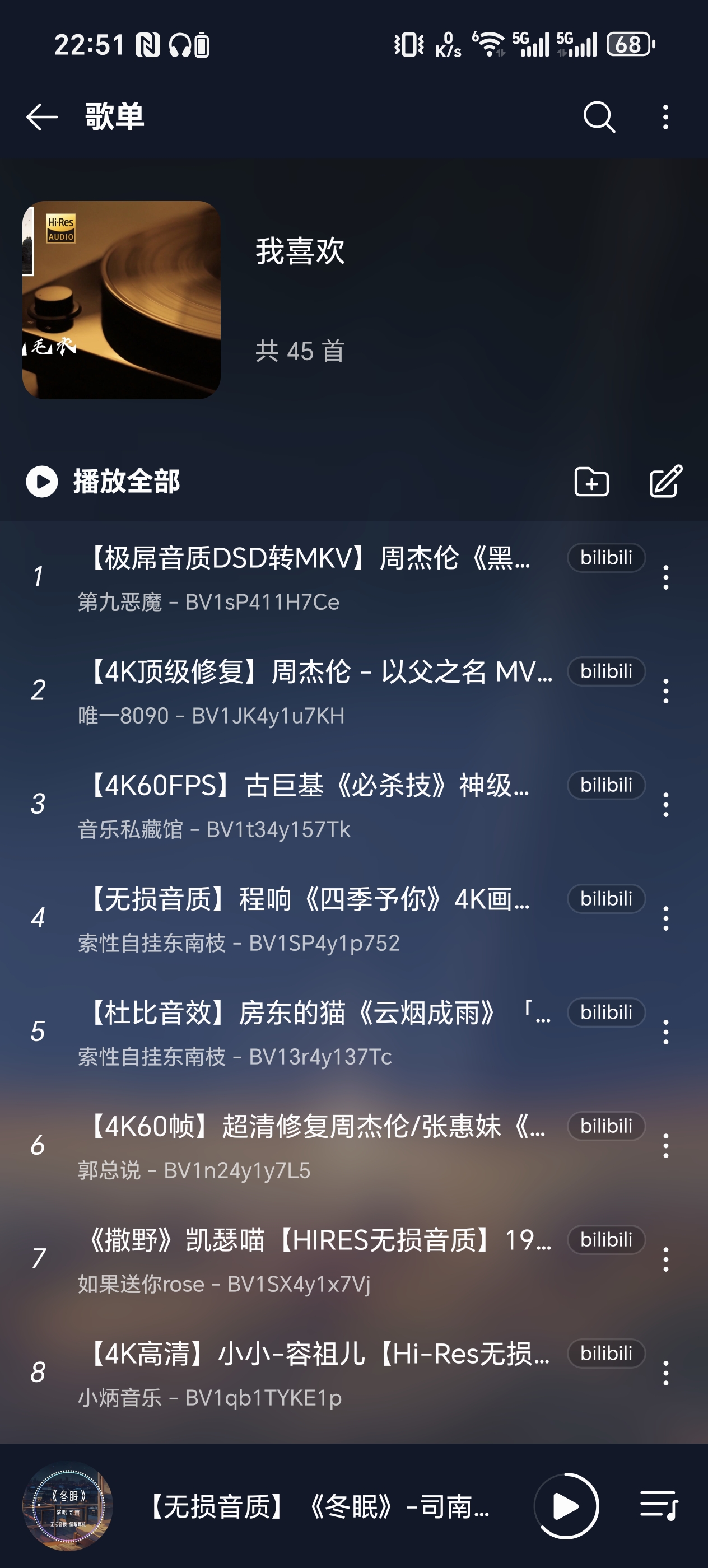Screen dimensions: 708x1568
Task: Open the 歌单 title area
Action: [x=113, y=118]
